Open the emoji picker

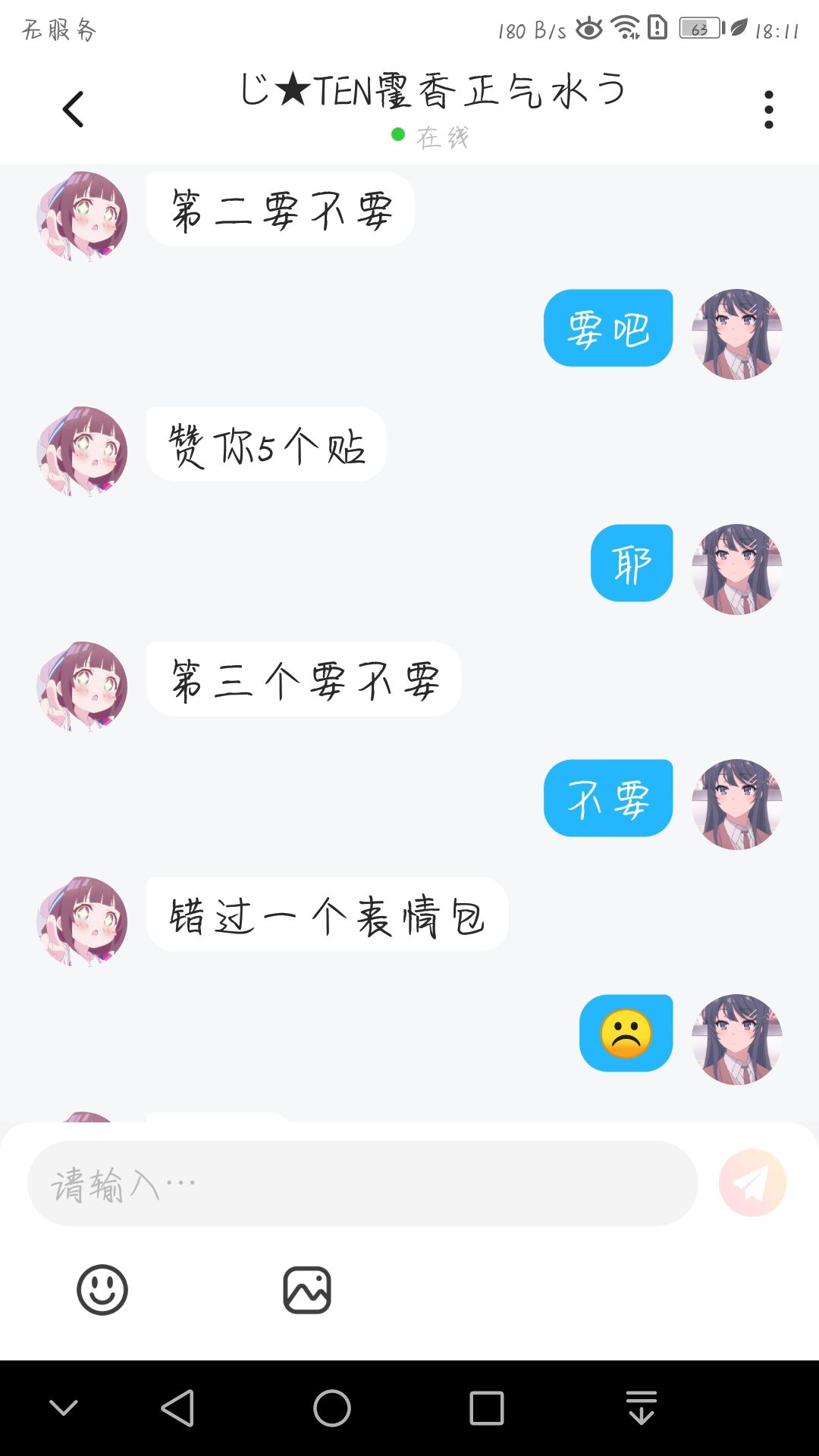click(102, 1289)
